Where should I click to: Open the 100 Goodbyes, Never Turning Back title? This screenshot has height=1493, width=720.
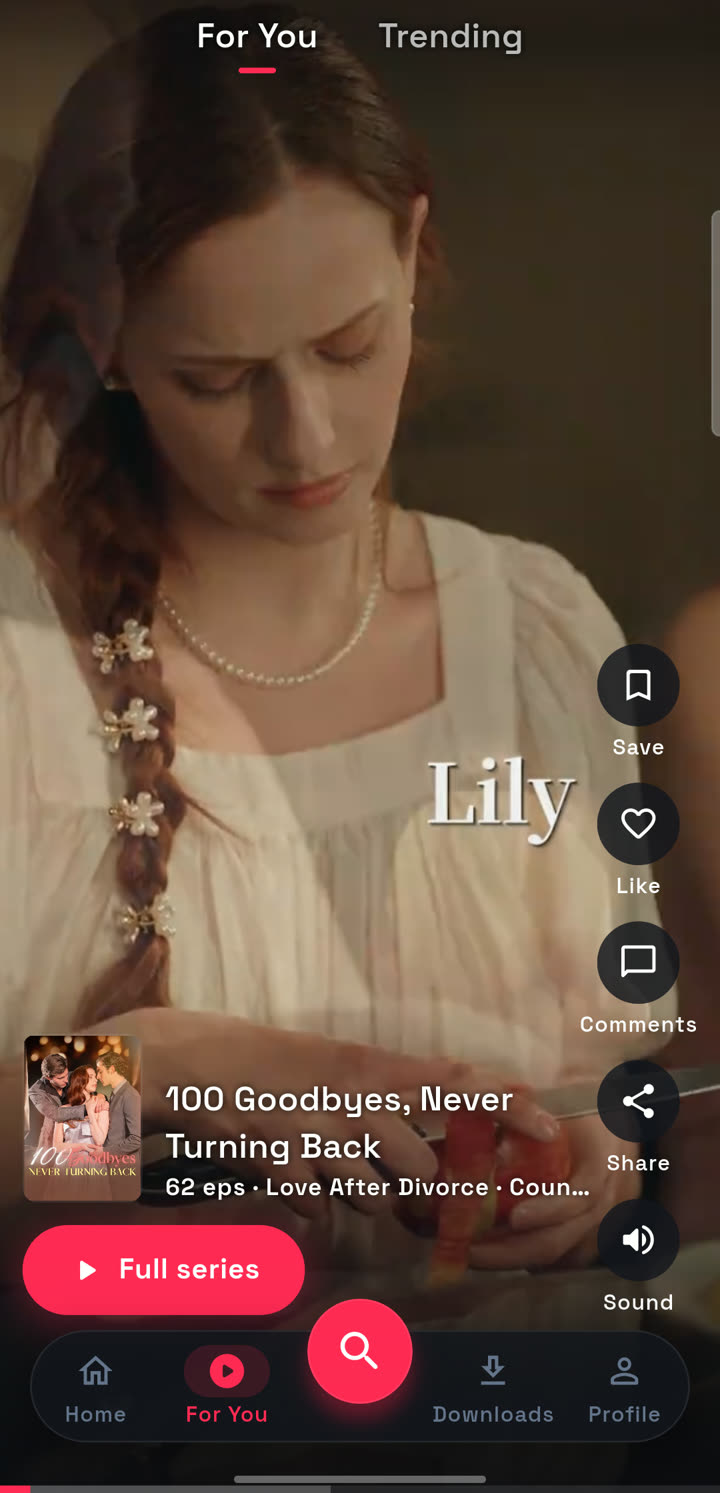click(x=340, y=1123)
